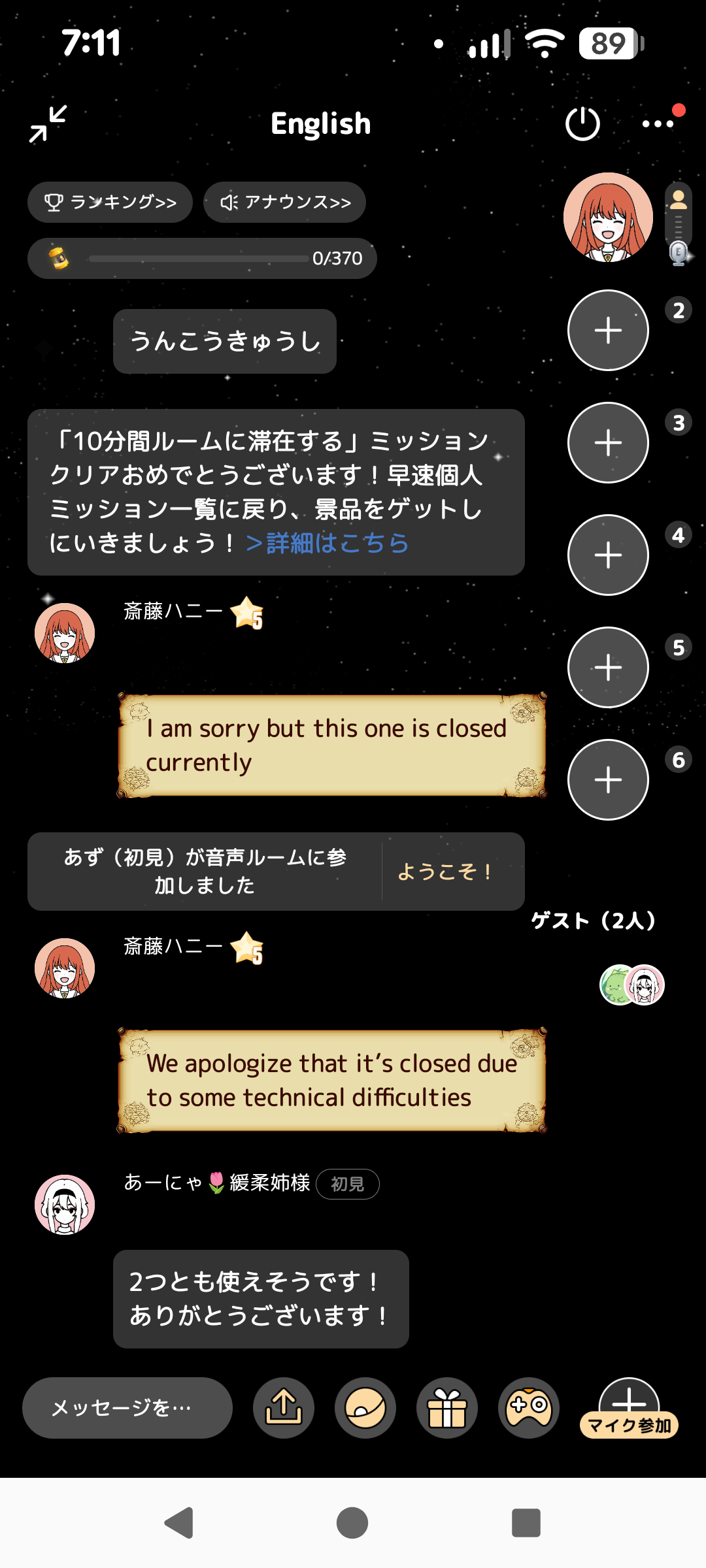Tap the メッセージを… message input field

[127, 1408]
